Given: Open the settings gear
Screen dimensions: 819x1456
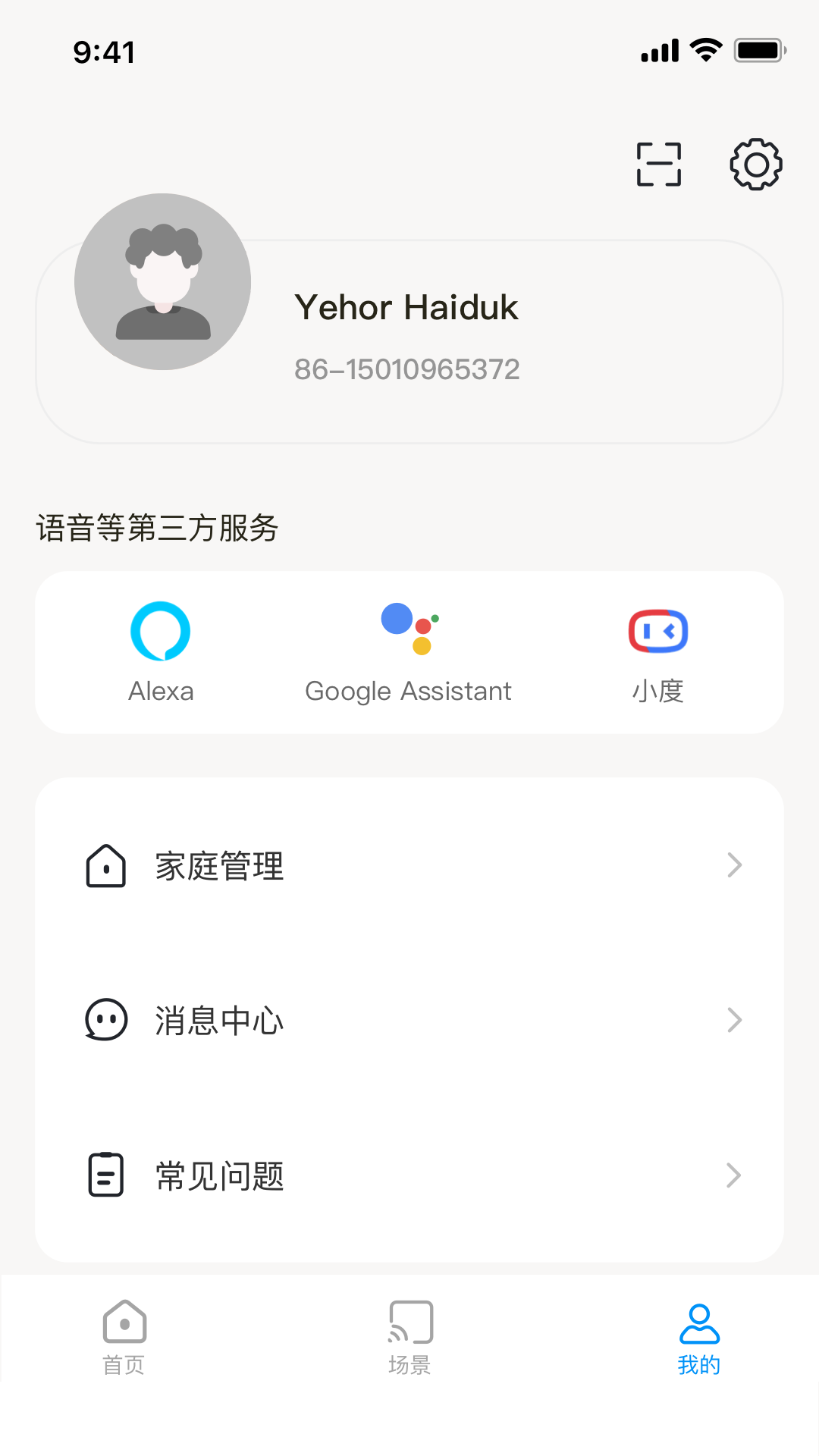Looking at the screenshot, I should [755, 164].
